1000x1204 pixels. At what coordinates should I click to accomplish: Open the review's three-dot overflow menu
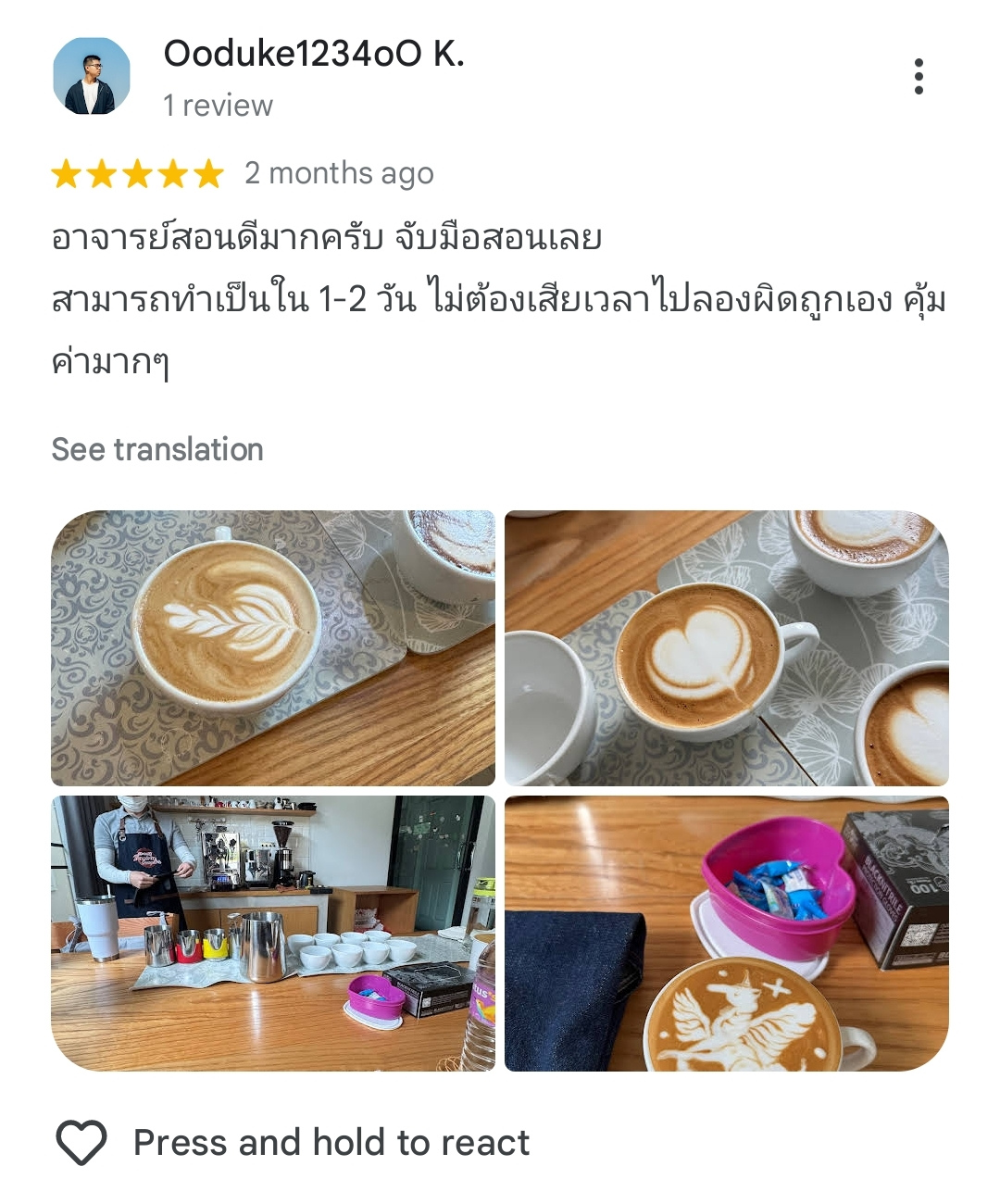[918, 76]
